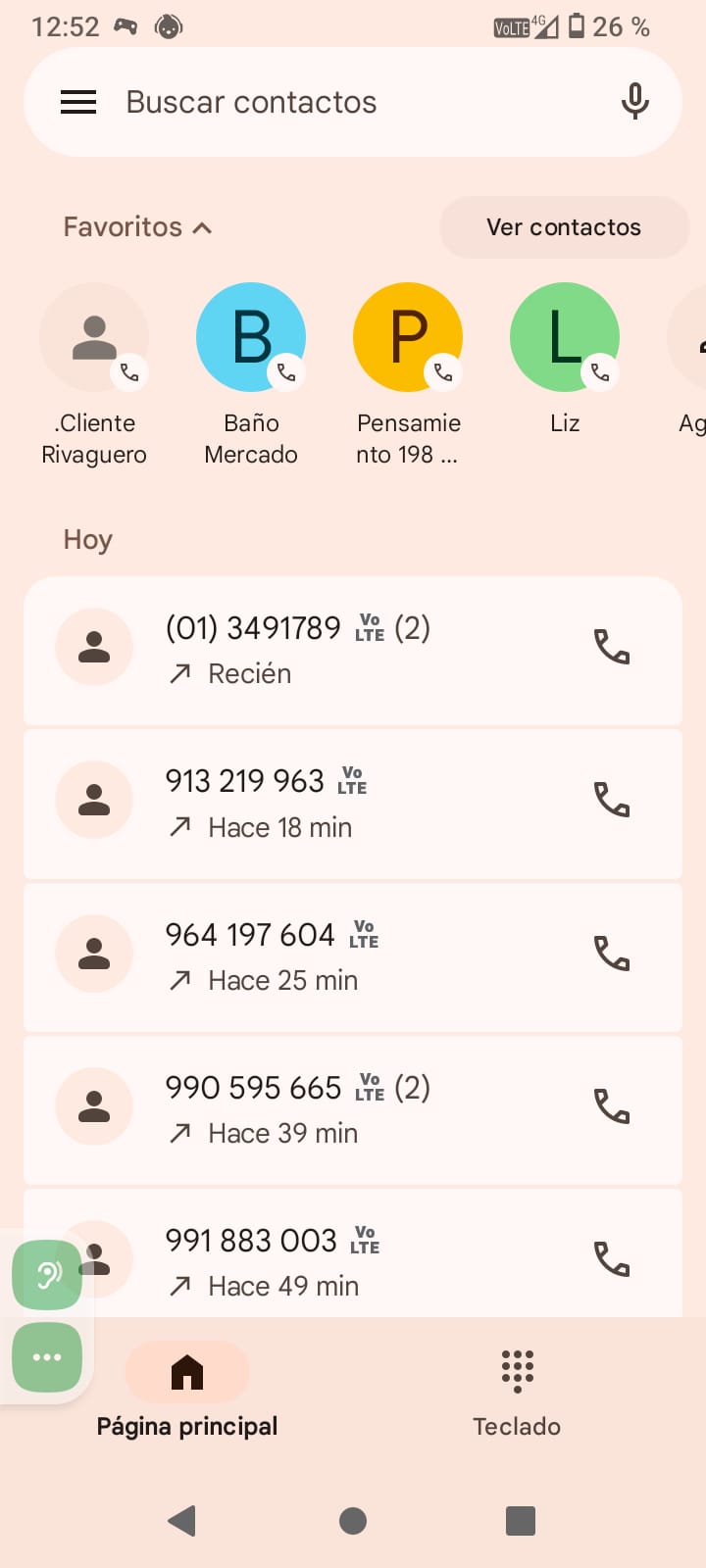Open recent apps with the square button
This screenshot has width=706, height=1568.
pos(521,1521)
